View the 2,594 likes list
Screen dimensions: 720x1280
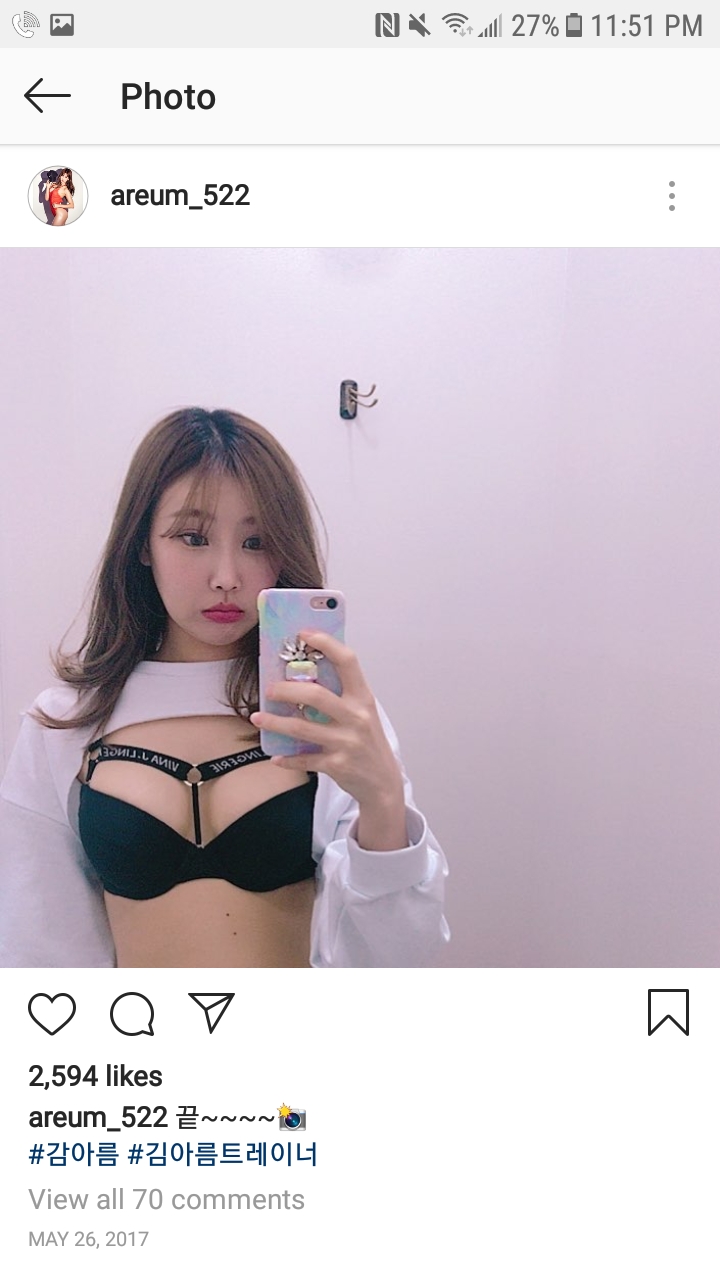tap(95, 1076)
